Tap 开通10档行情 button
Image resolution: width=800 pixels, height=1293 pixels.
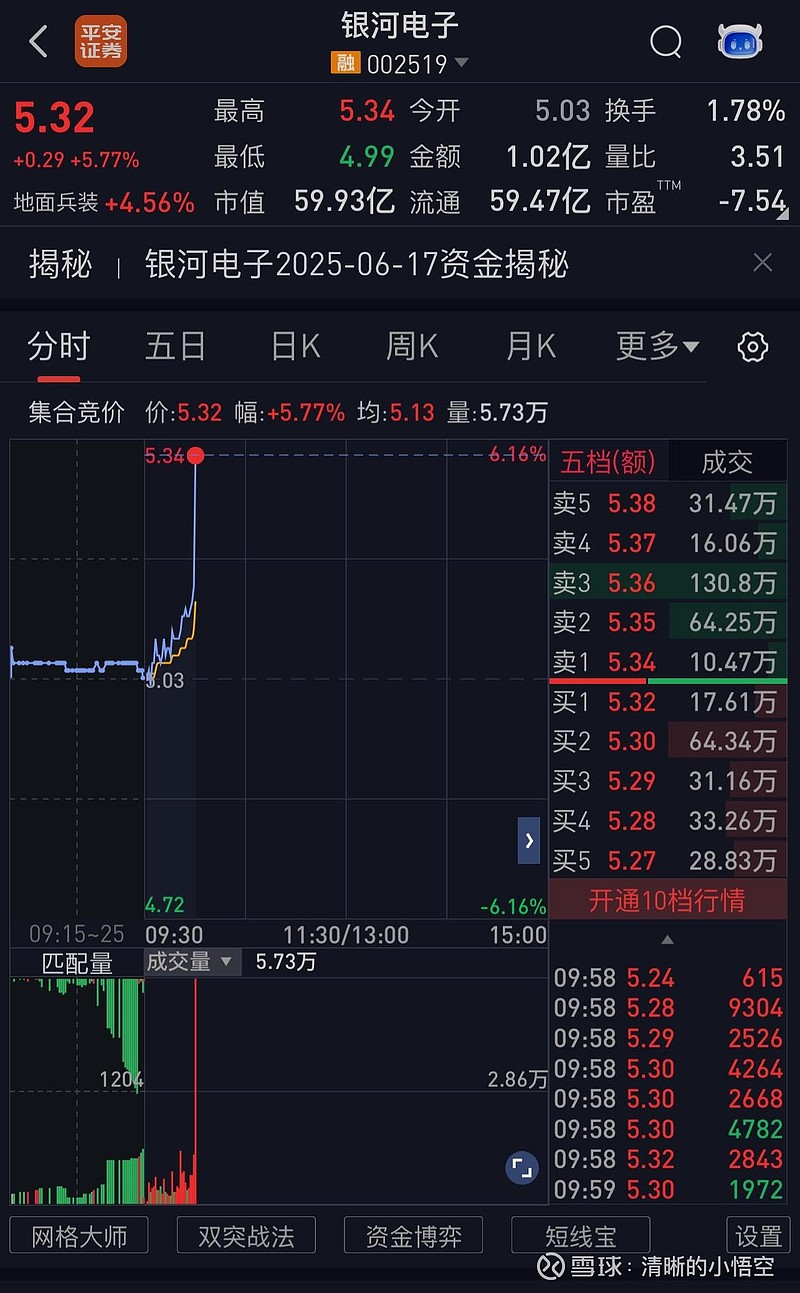click(x=667, y=900)
